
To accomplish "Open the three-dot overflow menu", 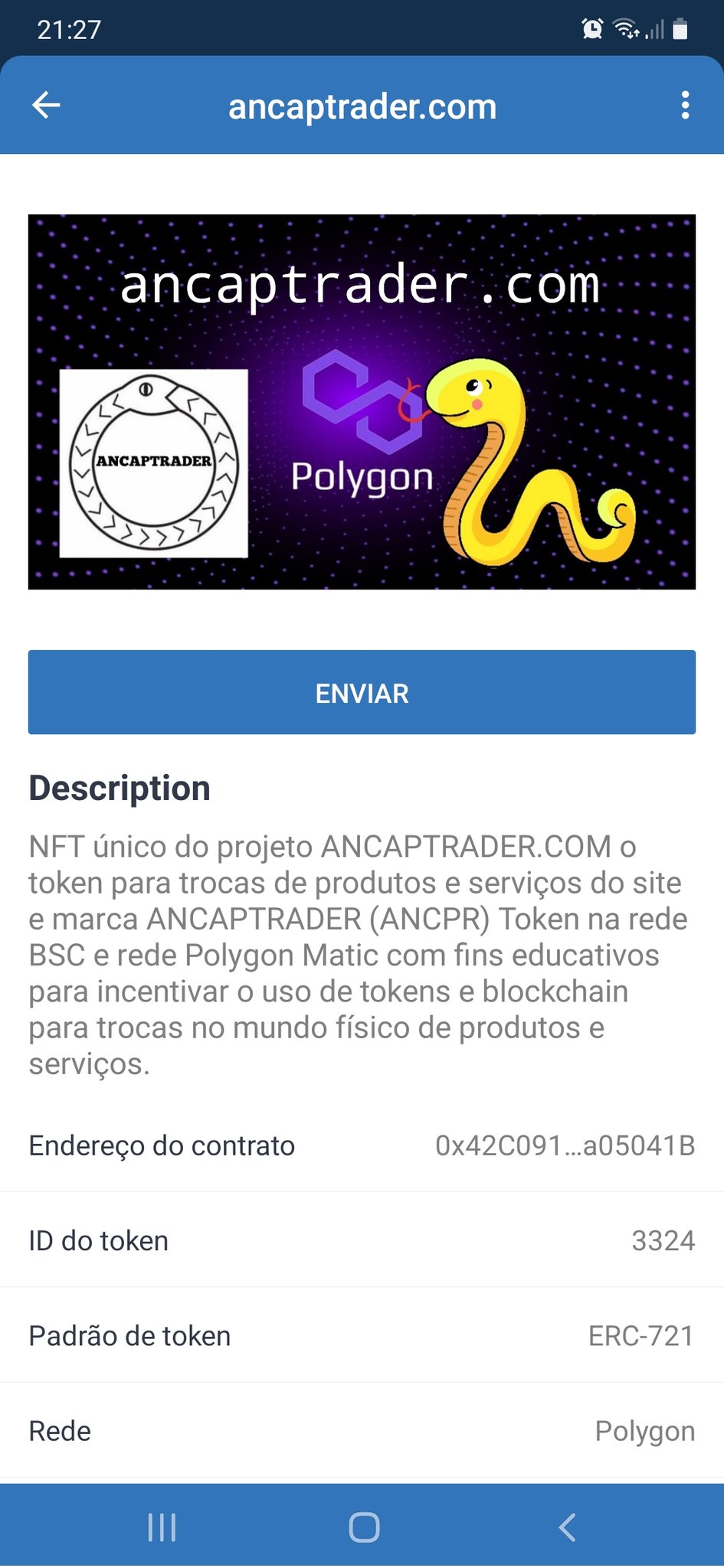I will coord(685,105).
